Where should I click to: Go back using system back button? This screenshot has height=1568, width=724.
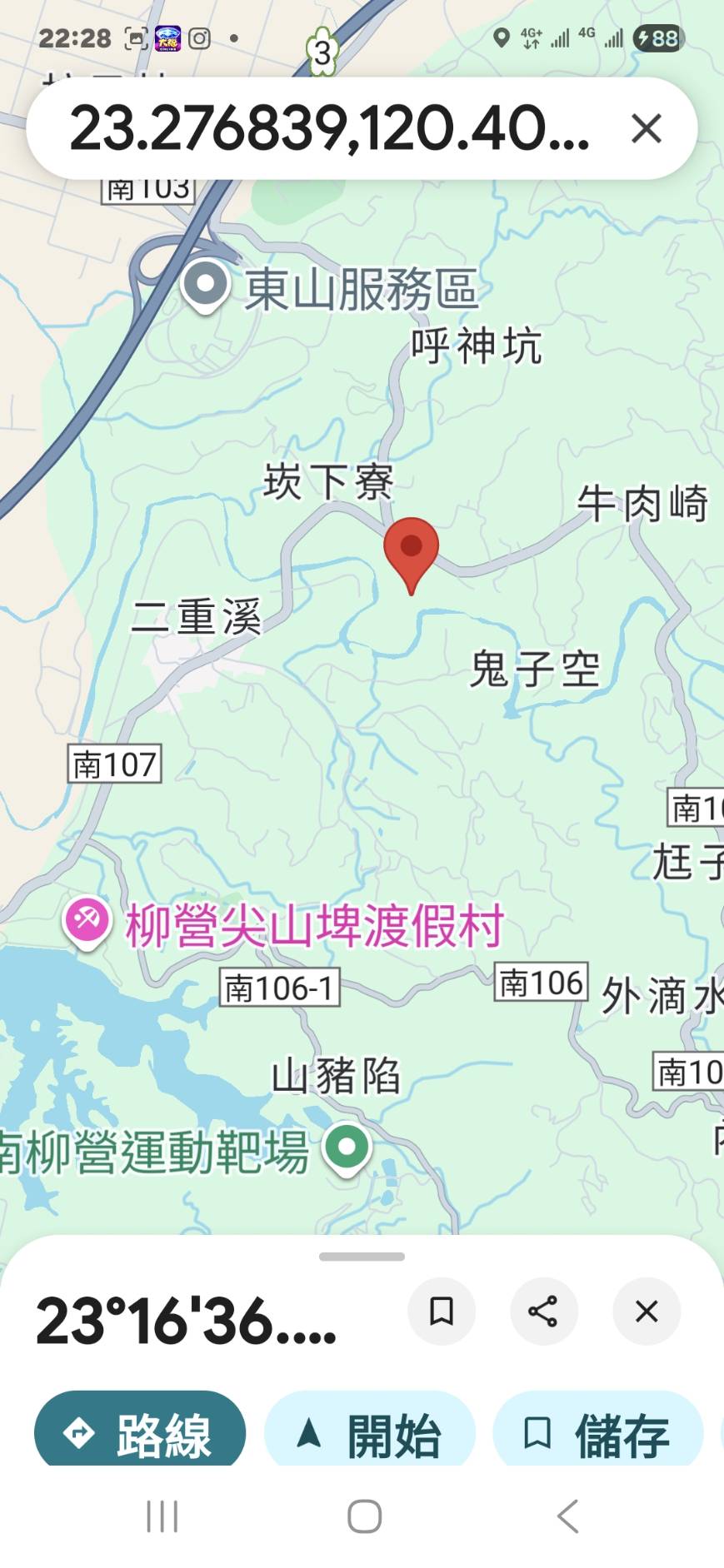568,1516
